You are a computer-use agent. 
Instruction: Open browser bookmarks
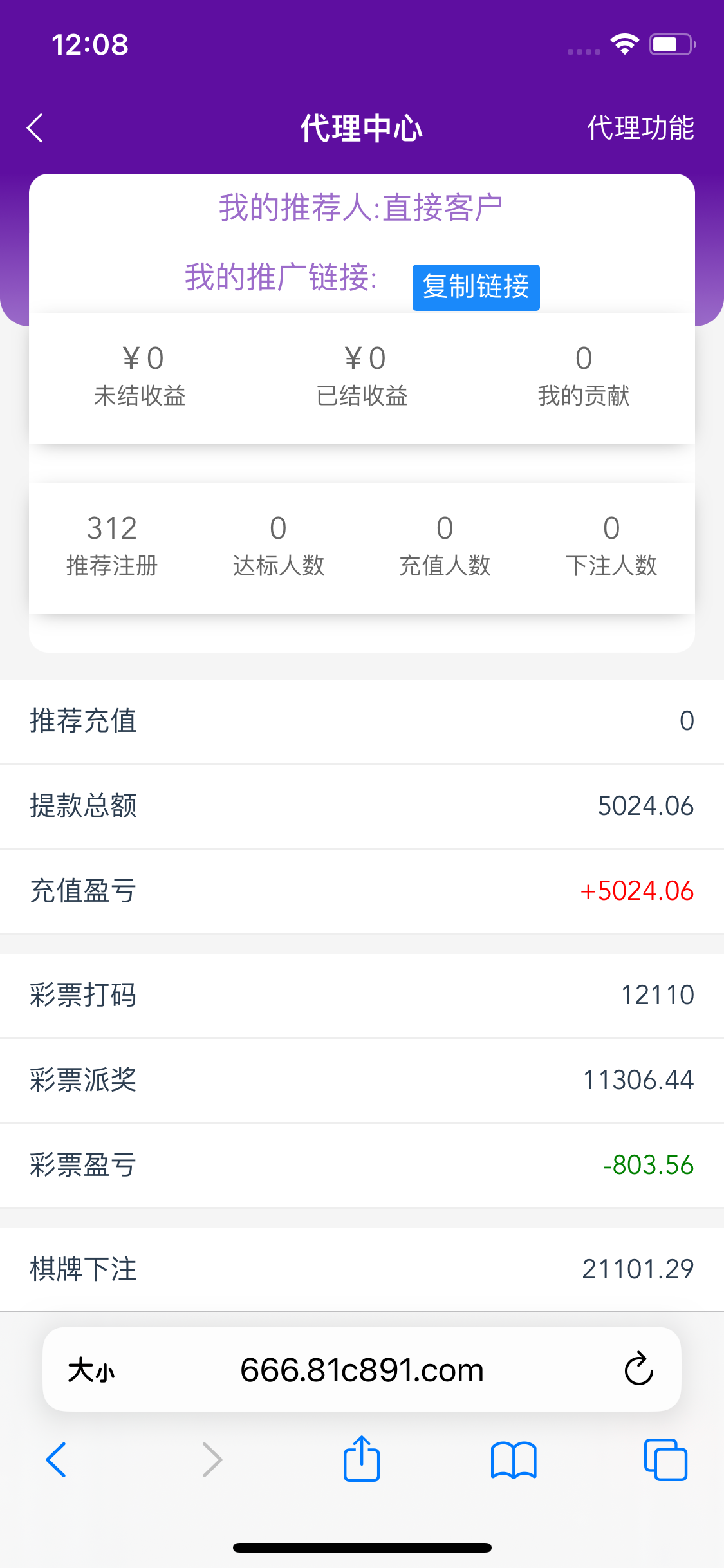click(x=513, y=1459)
